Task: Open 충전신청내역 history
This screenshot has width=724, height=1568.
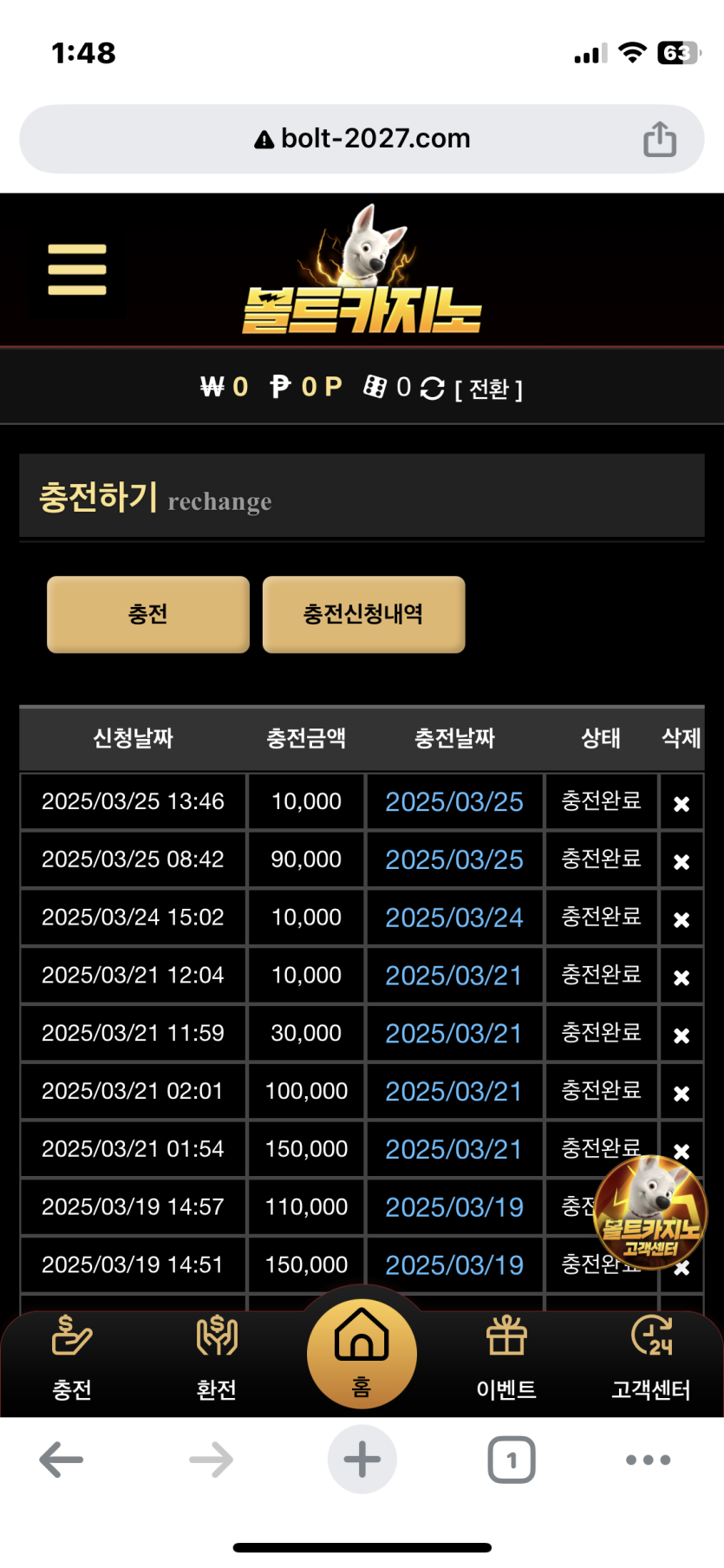Action: tap(363, 614)
